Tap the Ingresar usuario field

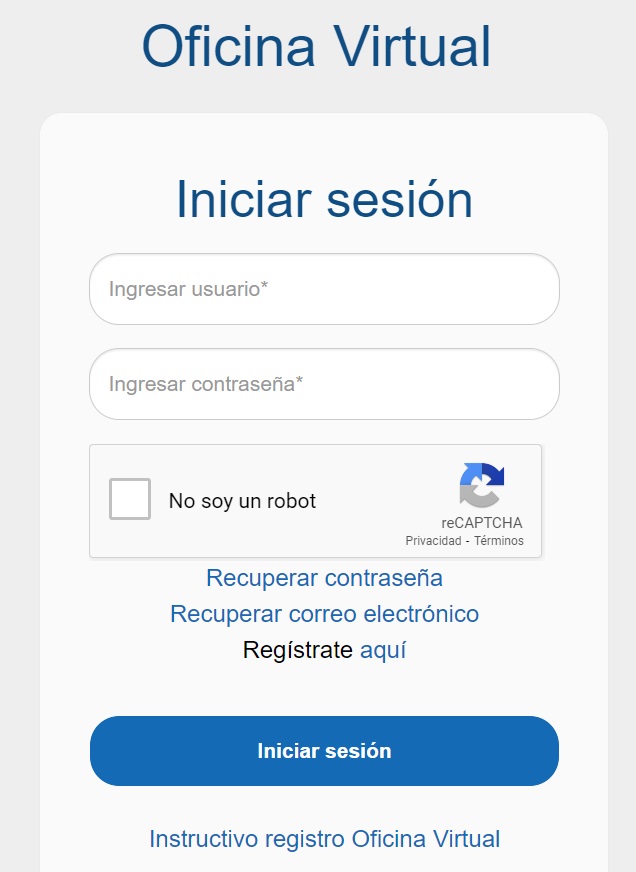point(324,289)
